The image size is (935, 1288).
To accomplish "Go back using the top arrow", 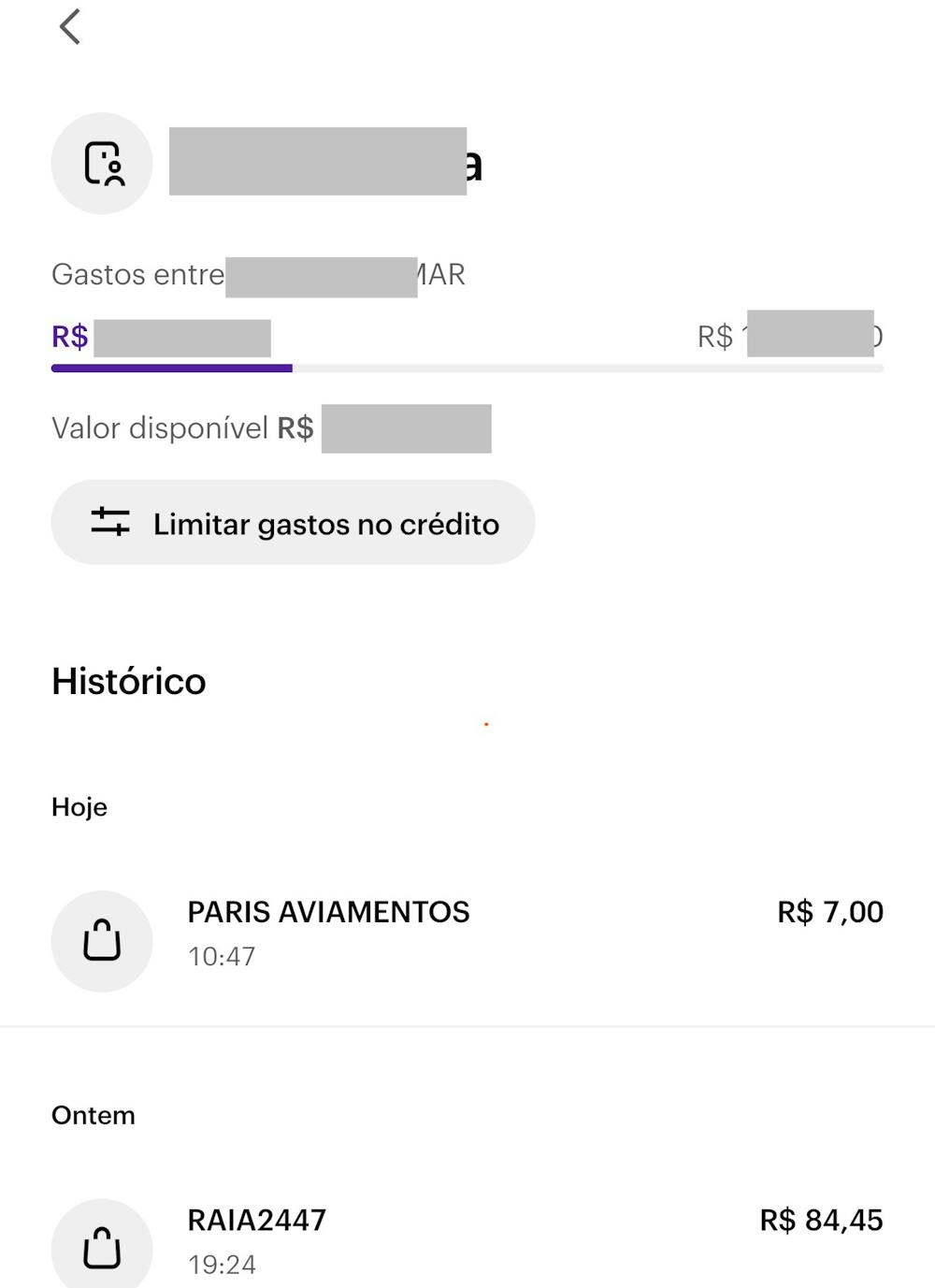I will pos(70,27).
